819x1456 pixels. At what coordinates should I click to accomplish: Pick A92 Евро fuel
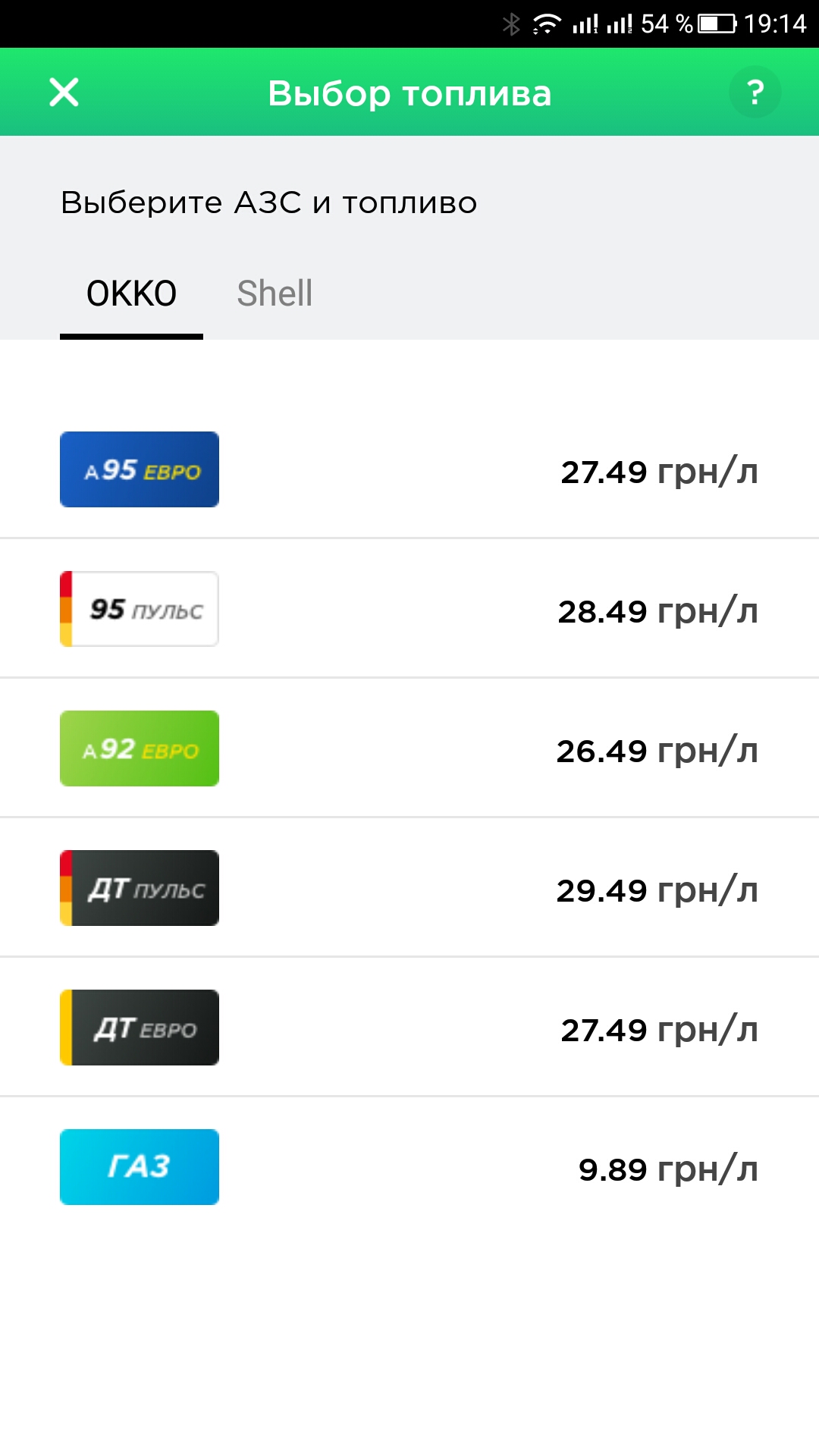(409, 748)
